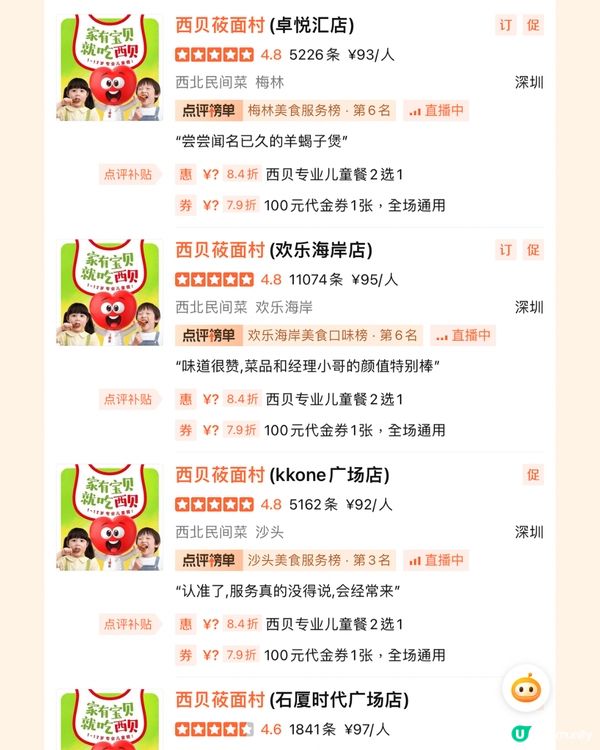The image size is (600, 750).
Task: Open 100元代金券 voucher under 卓悦汇店
Action: 354,206
